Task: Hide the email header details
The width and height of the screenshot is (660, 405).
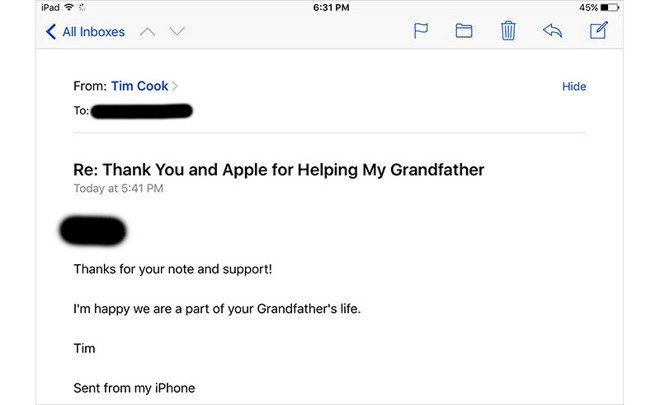Action: coord(574,87)
